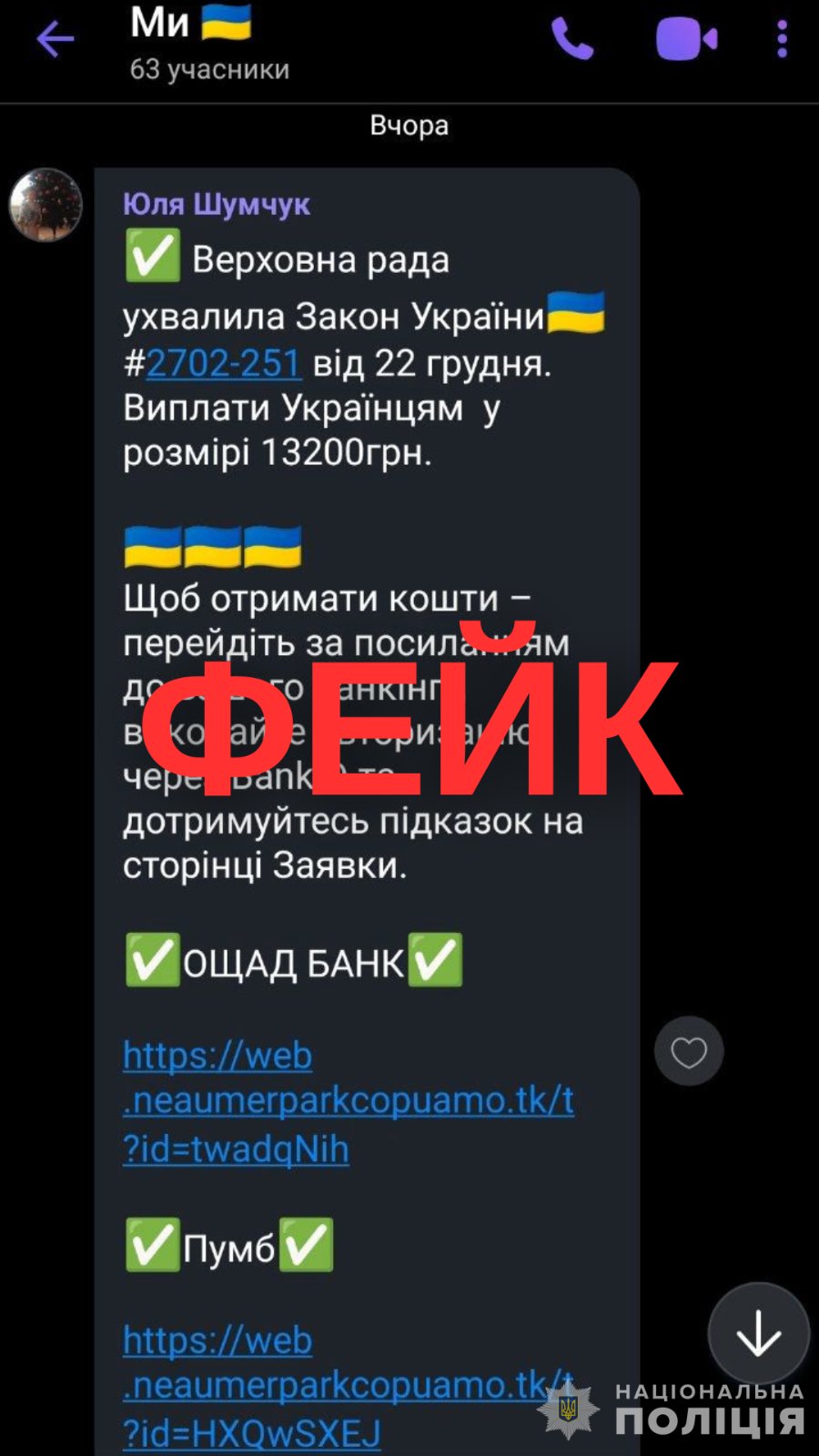This screenshot has width=819, height=1456.
Task: Open the Пумб link with id=HXQwSXEJ
Action: [346, 1386]
